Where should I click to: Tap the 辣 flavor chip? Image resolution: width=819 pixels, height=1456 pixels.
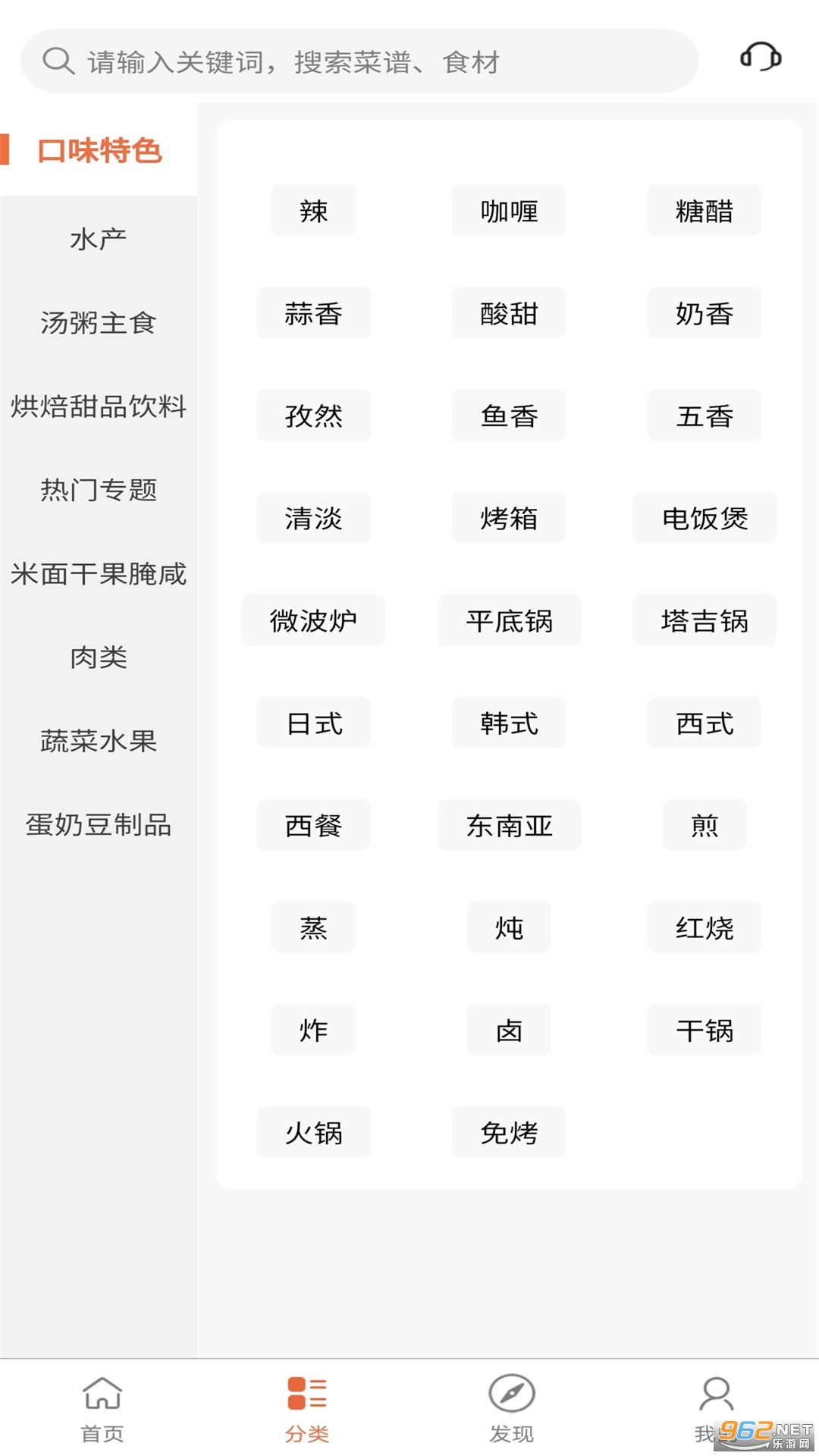[x=313, y=211]
